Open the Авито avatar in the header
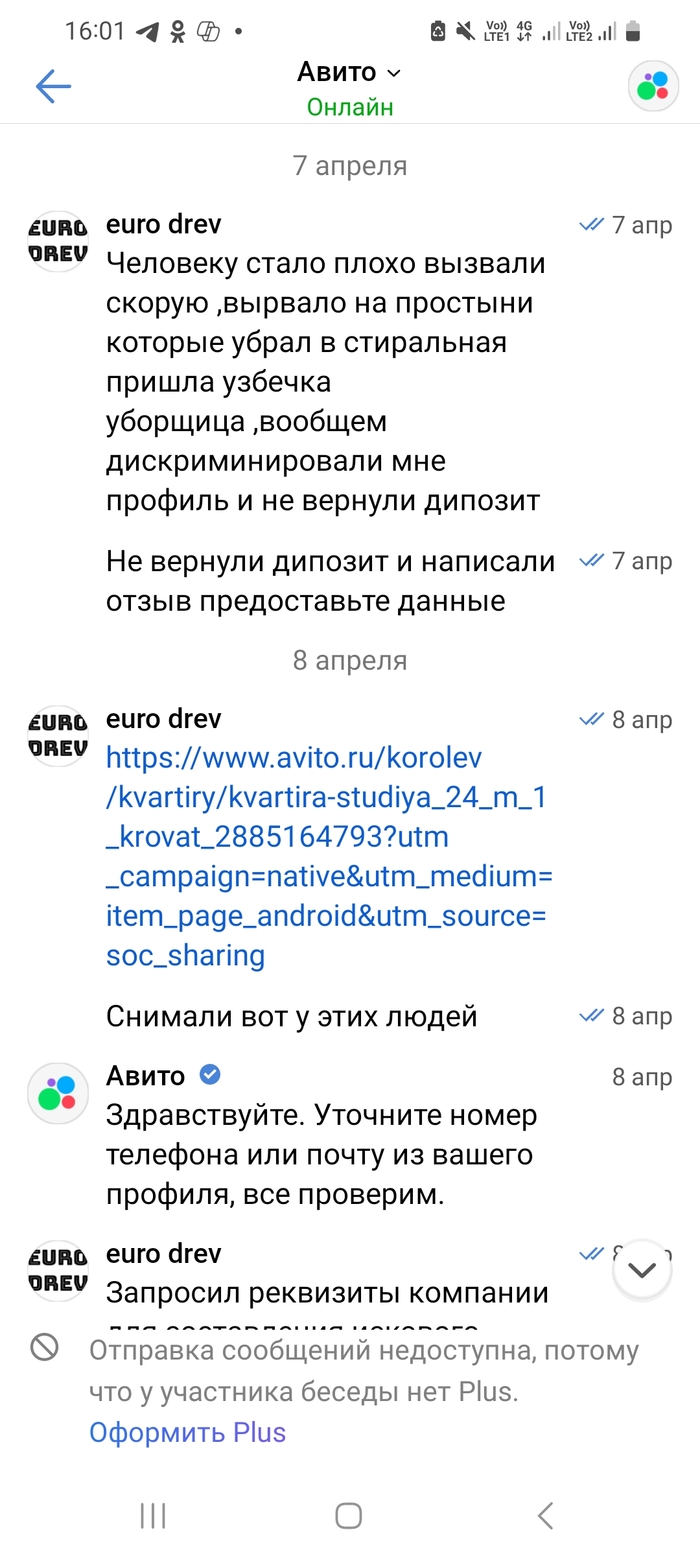 653,86
